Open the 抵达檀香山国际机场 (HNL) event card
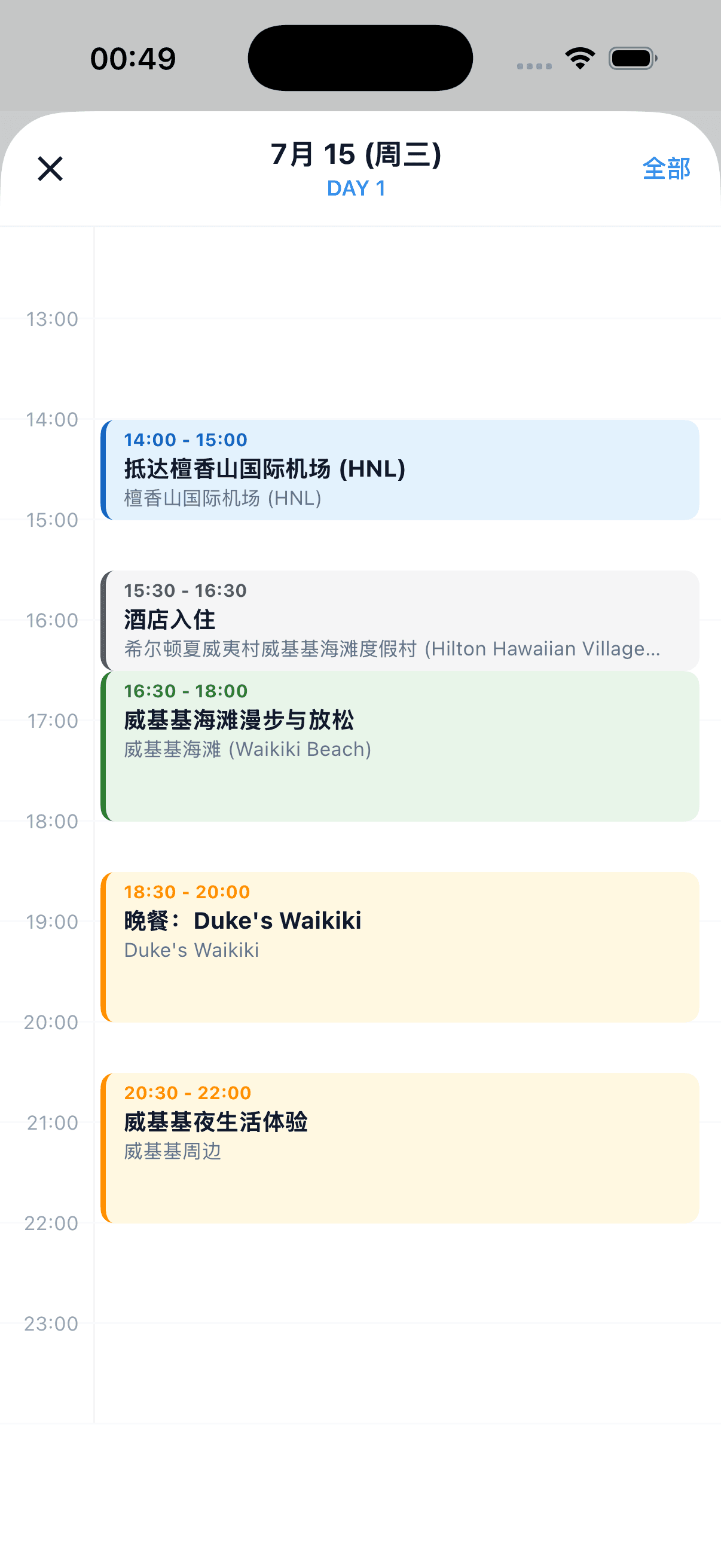The height and width of the screenshot is (1568, 721). click(399, 469)
